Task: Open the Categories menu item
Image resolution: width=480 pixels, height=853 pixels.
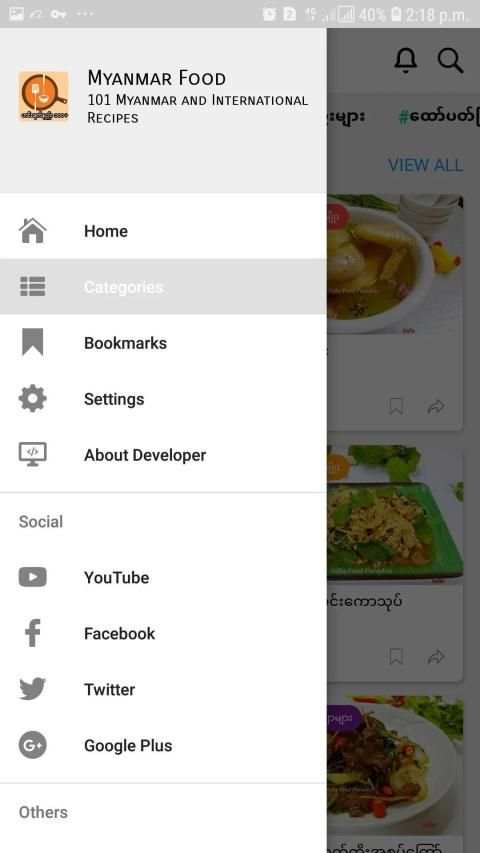Action: [x=163, y=287]
